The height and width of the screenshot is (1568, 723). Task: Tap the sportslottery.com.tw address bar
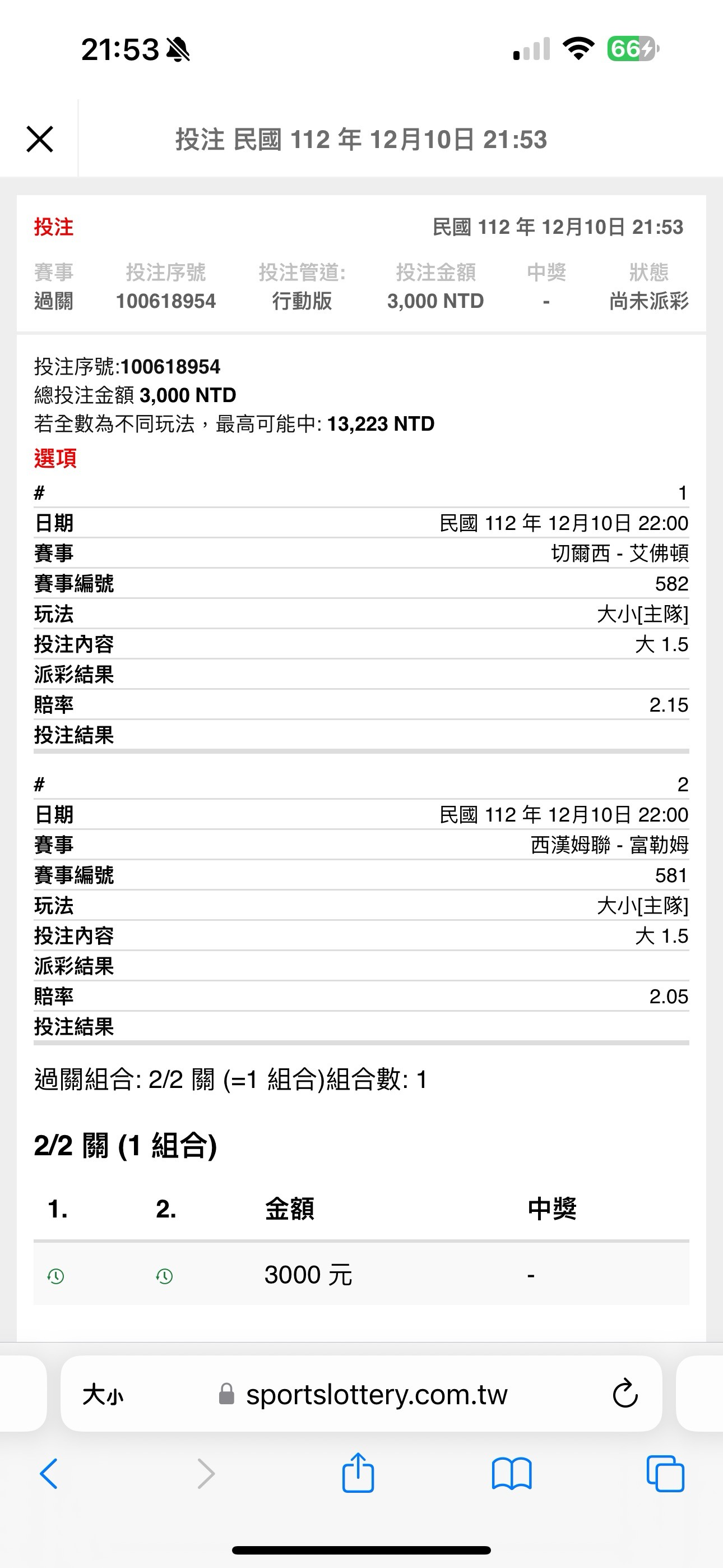(x=361, y=1394)
